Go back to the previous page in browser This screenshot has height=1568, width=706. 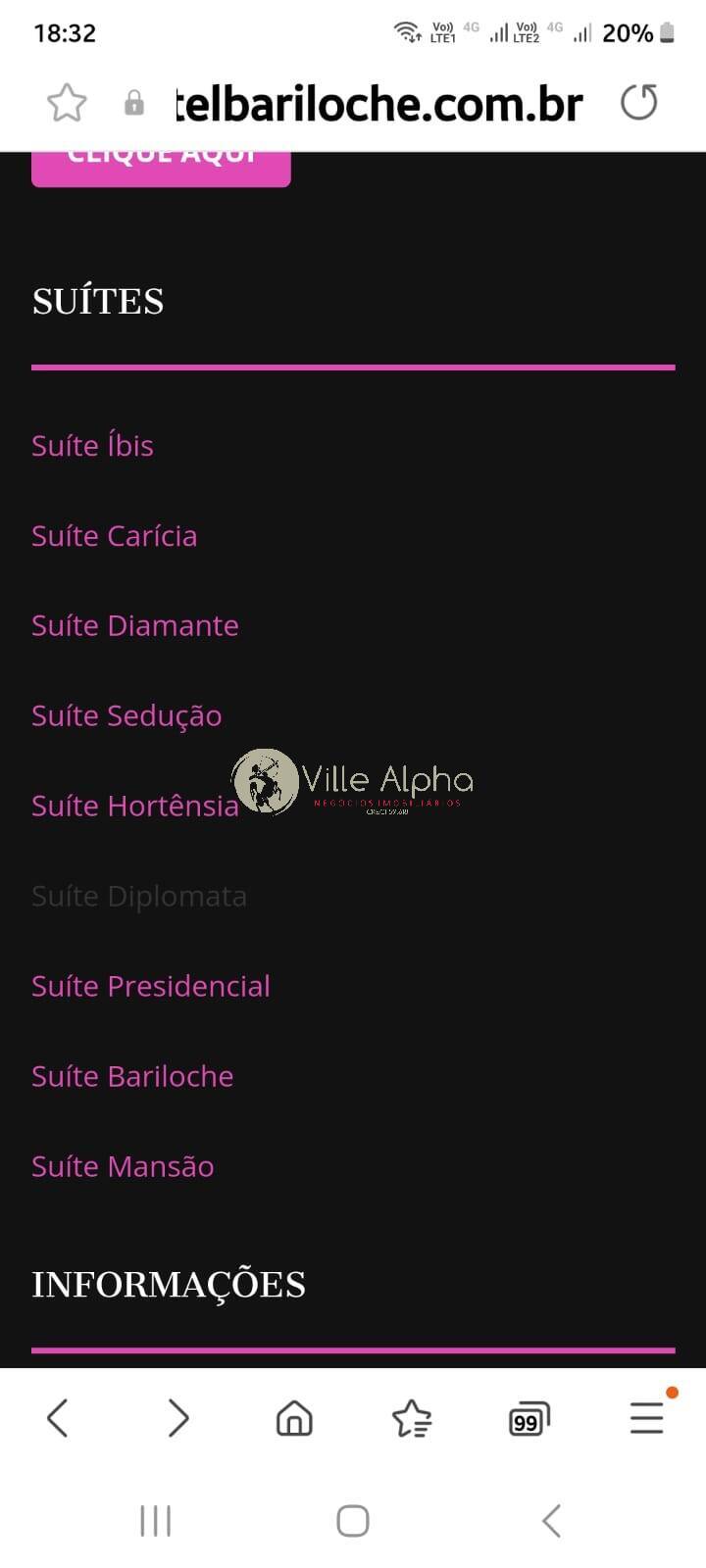click(x=58, y=1418)
